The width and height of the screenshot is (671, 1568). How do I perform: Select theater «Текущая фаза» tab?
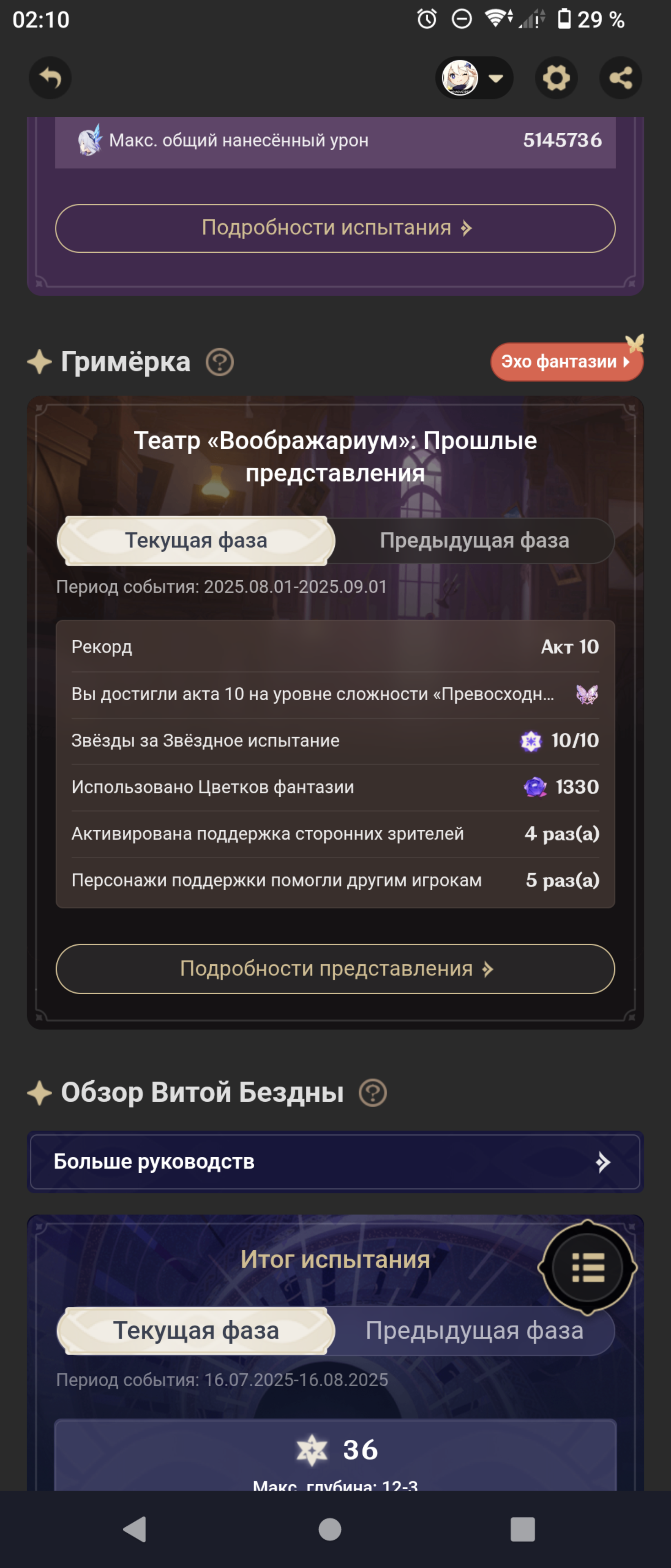(196, 541)
